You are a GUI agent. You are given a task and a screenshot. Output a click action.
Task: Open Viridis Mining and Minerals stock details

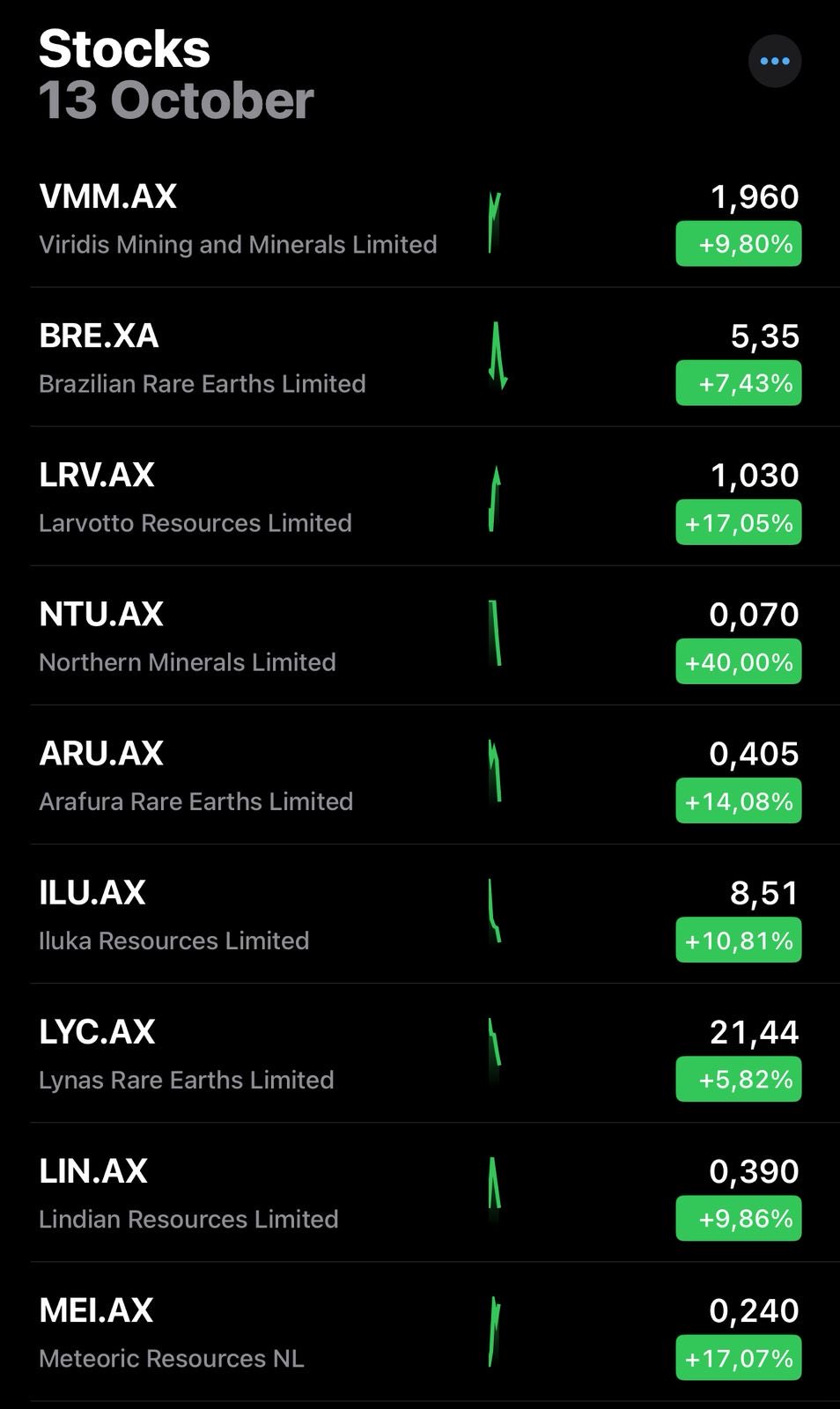(x=238, y=219)
